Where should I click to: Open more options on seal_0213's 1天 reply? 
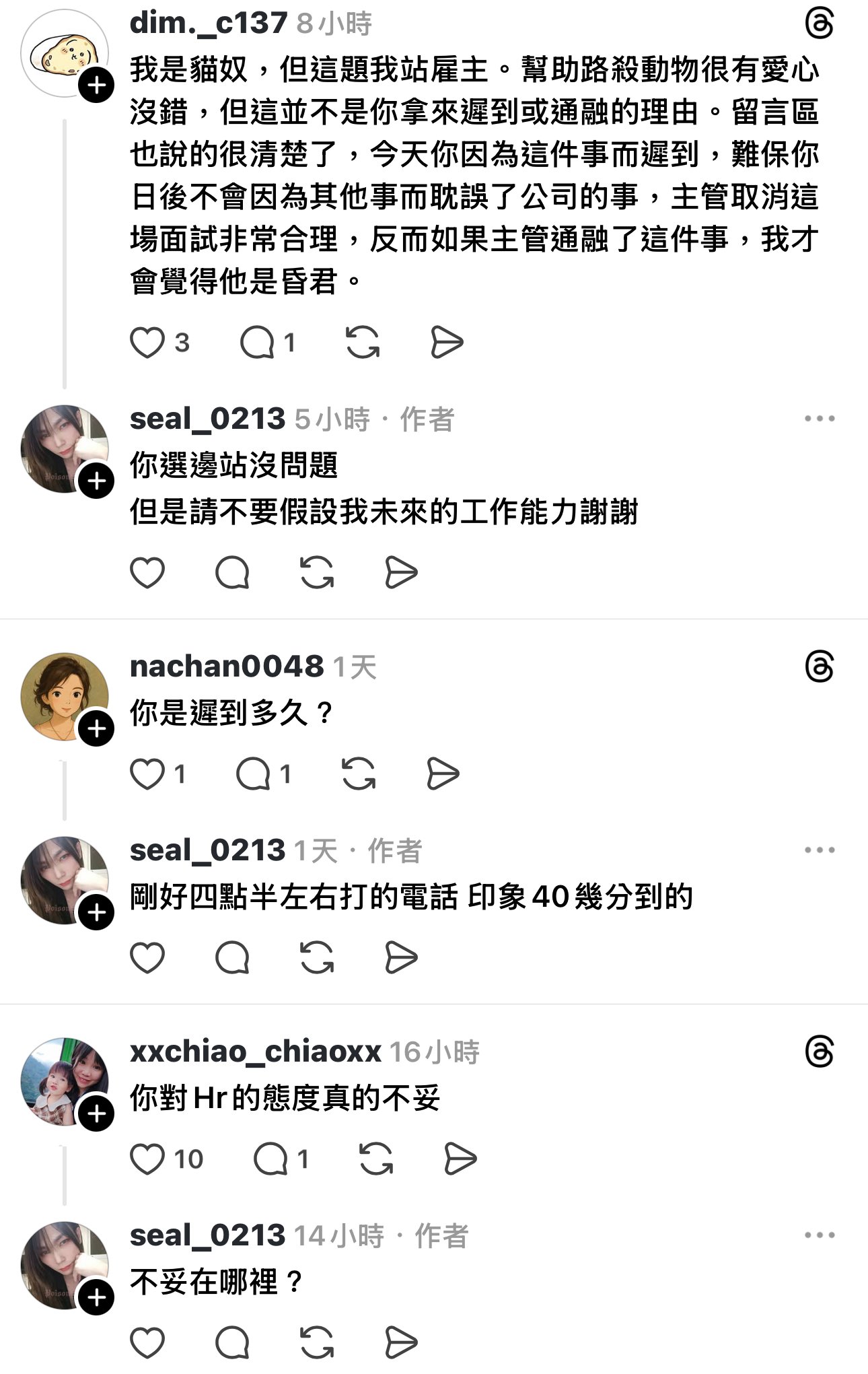pyautogui.click(x=819, y=850)
